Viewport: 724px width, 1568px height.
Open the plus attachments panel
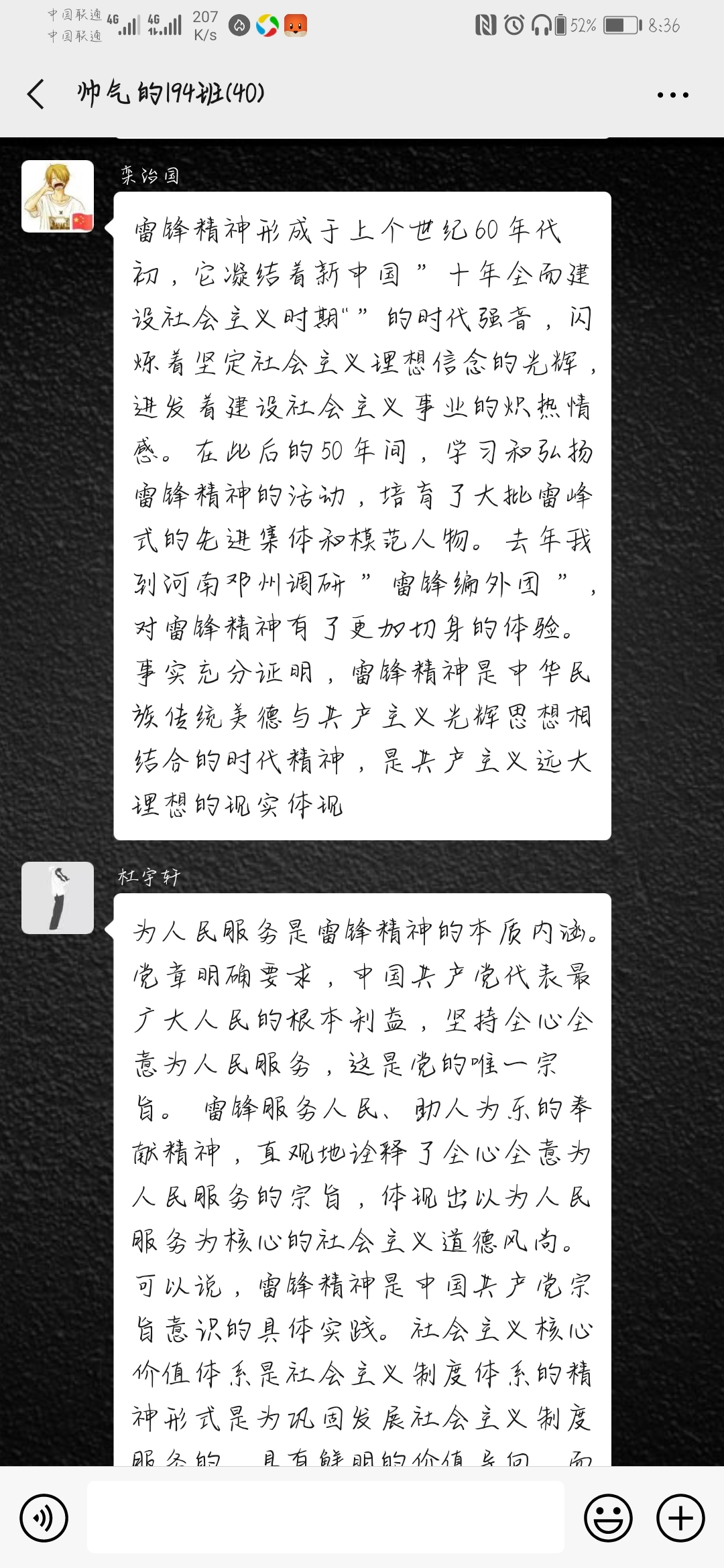(x=680, y=1518)
